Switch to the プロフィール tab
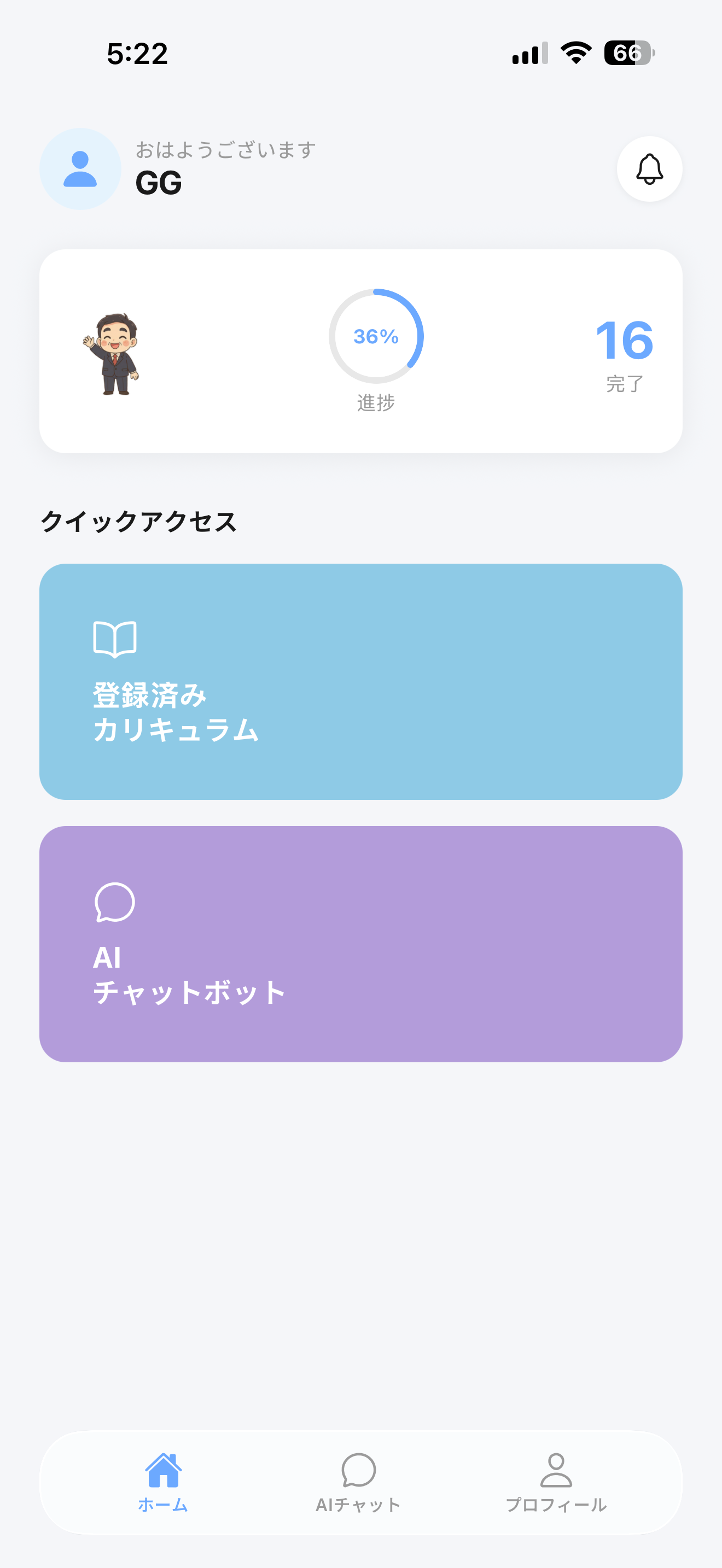Viewport: 722px width, 1568px height. click(556, 1483)
